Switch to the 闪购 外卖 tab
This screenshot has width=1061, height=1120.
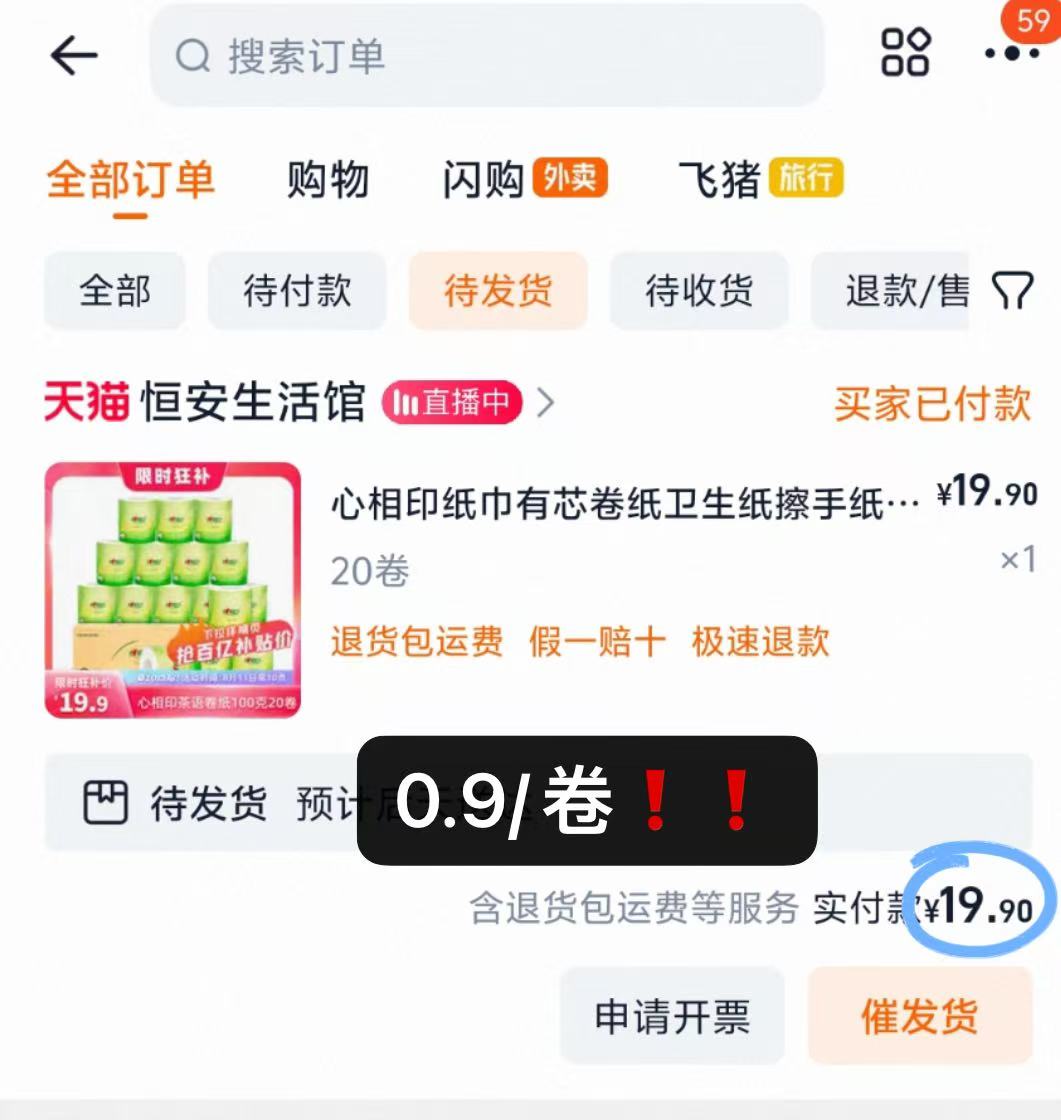pos(520,180)
